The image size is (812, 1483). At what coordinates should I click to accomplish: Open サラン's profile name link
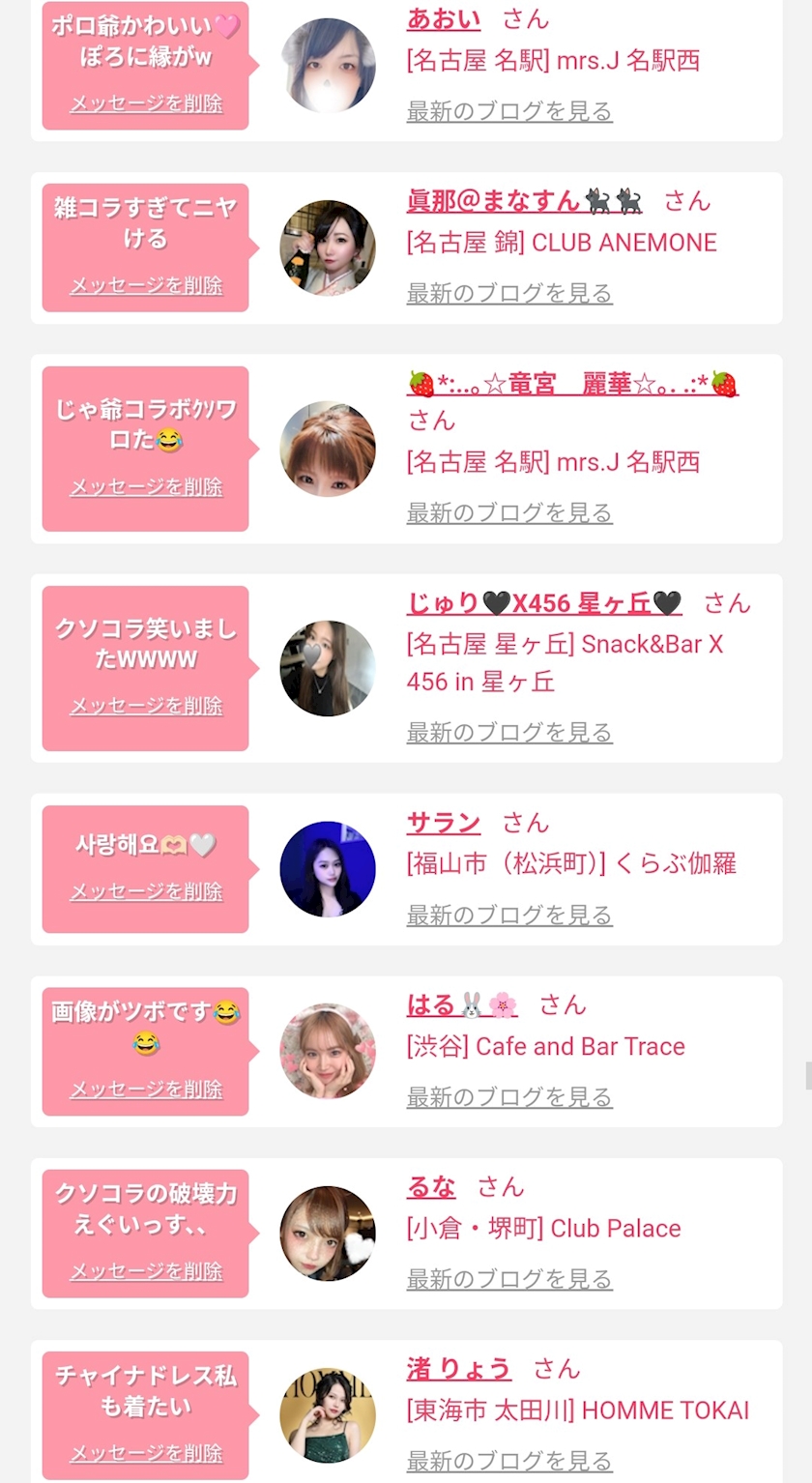pyautogui.click(x=444, y=823)
